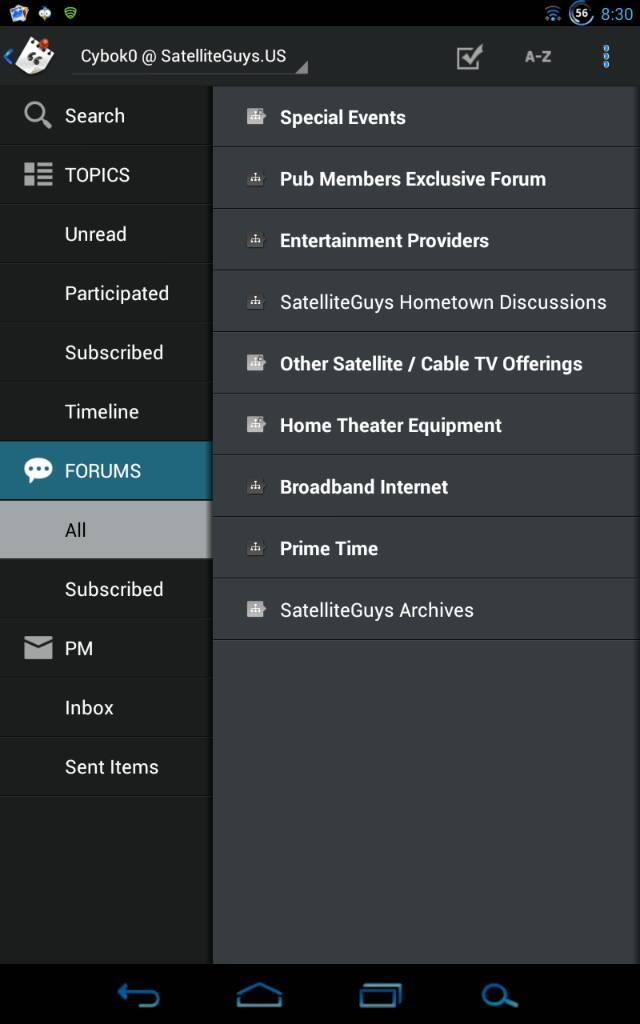Open Participated topics
Image resolution: width=640 pixels, height=1024 pixels.
point(106,293)
